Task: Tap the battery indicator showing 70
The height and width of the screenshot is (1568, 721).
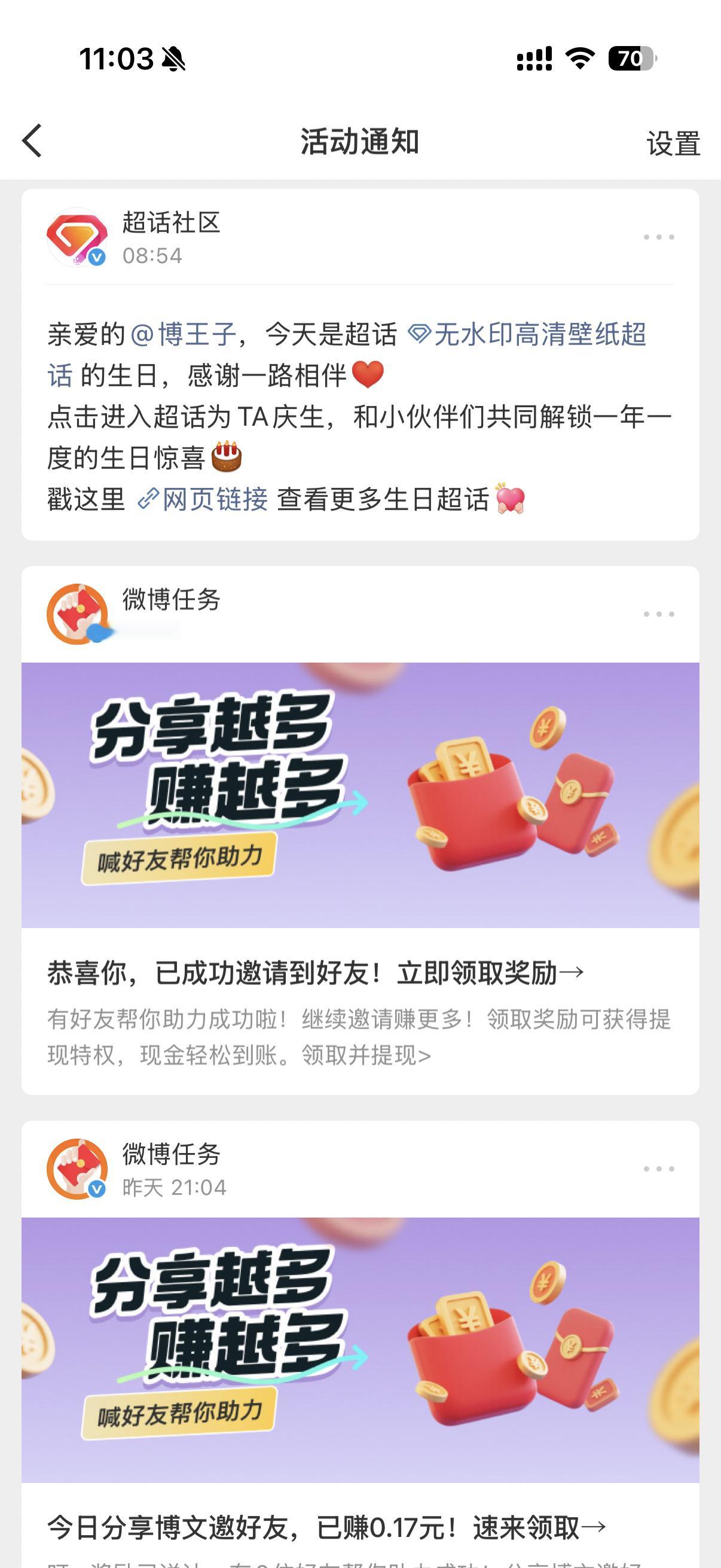Action: [x=632, y=59]
